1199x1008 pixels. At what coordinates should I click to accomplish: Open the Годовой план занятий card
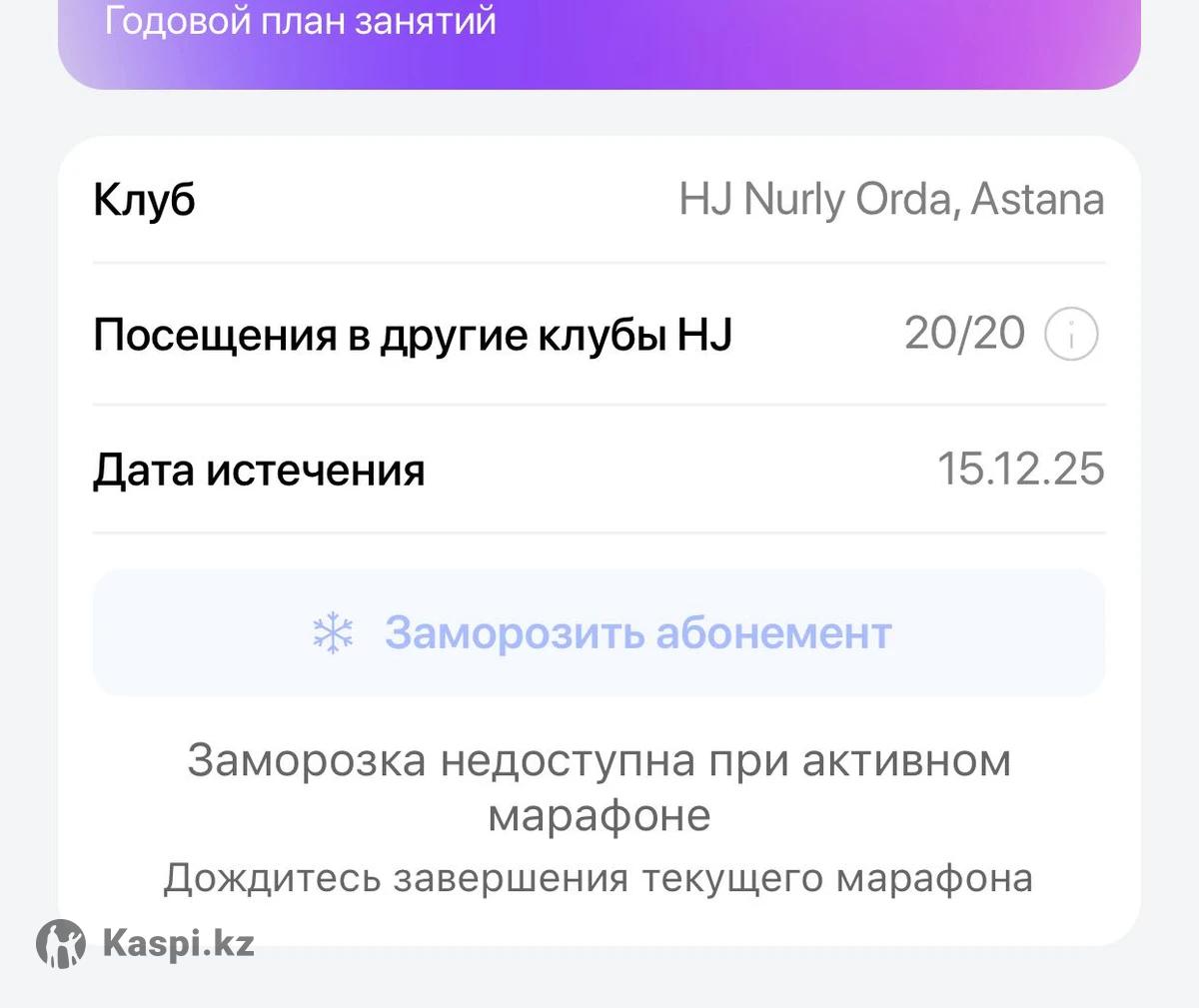(x=599, y=40)
